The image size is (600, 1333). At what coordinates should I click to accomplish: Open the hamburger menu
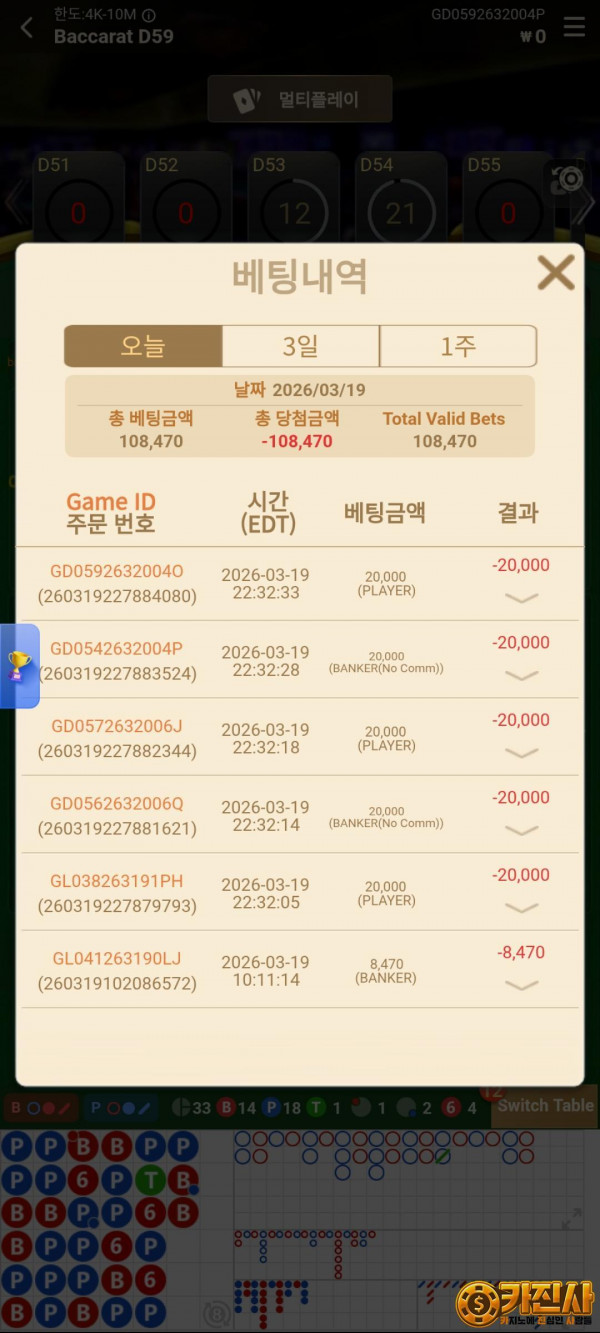tap(574, 27)
